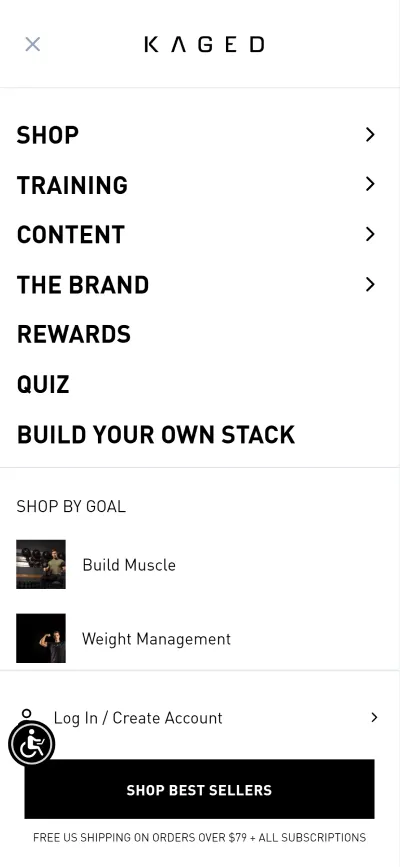400x867 pixels.
Task: Expand the SHOP menu
Action: point(196,134)
